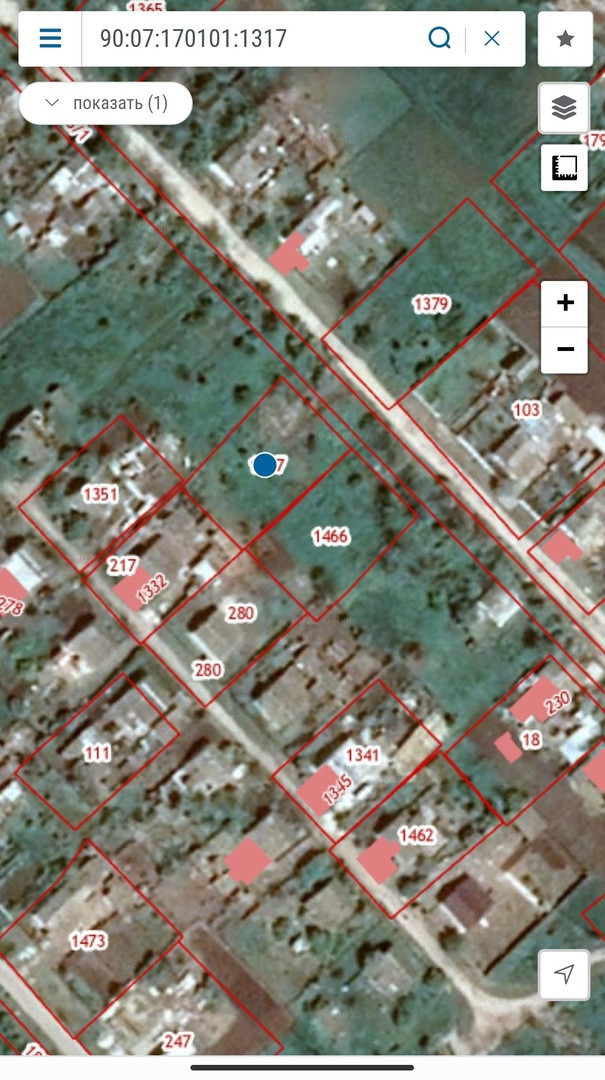Activate the measurement ruler tool
This screenshot has width=605, height=1080.
click(564, 168)
